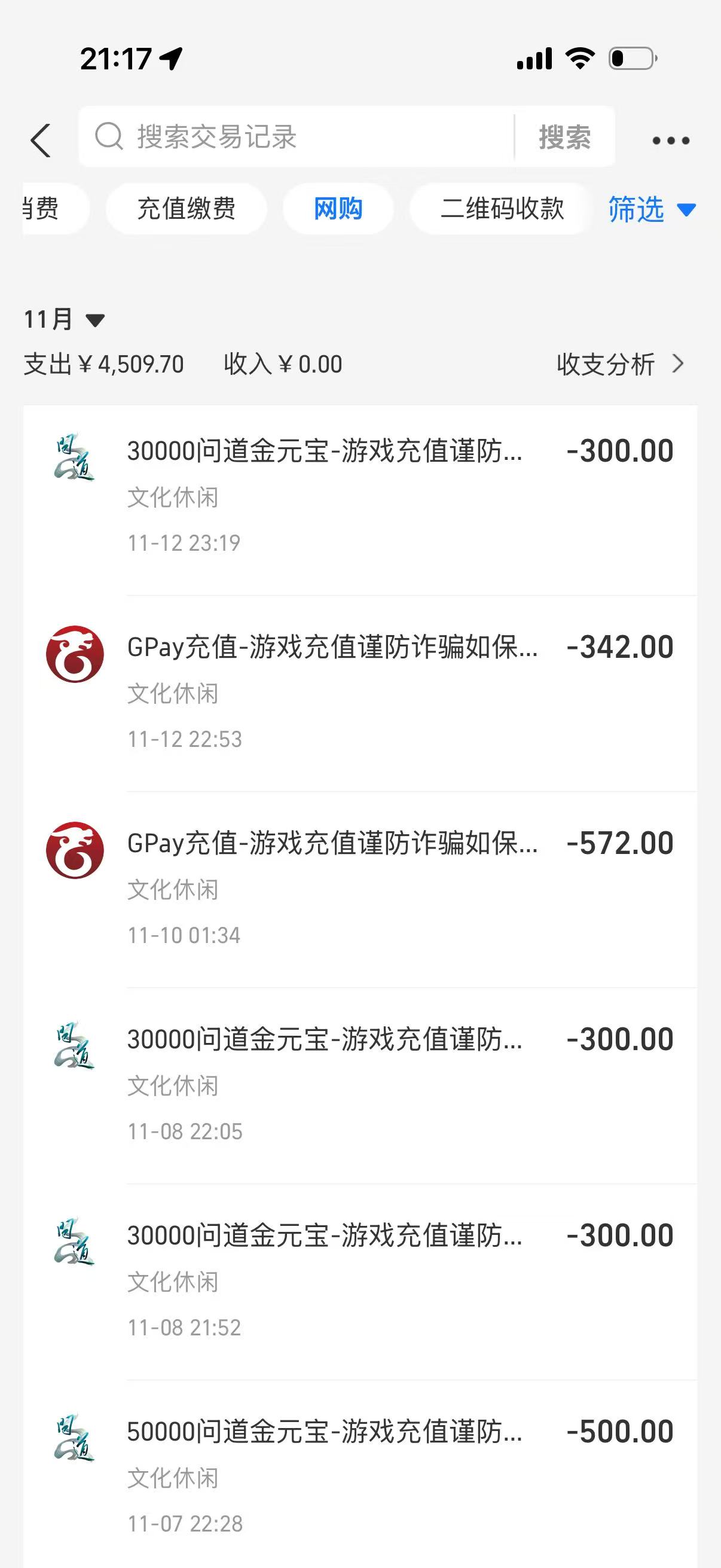View the -300.00 transaction from 11-08 22:05

360,1085
